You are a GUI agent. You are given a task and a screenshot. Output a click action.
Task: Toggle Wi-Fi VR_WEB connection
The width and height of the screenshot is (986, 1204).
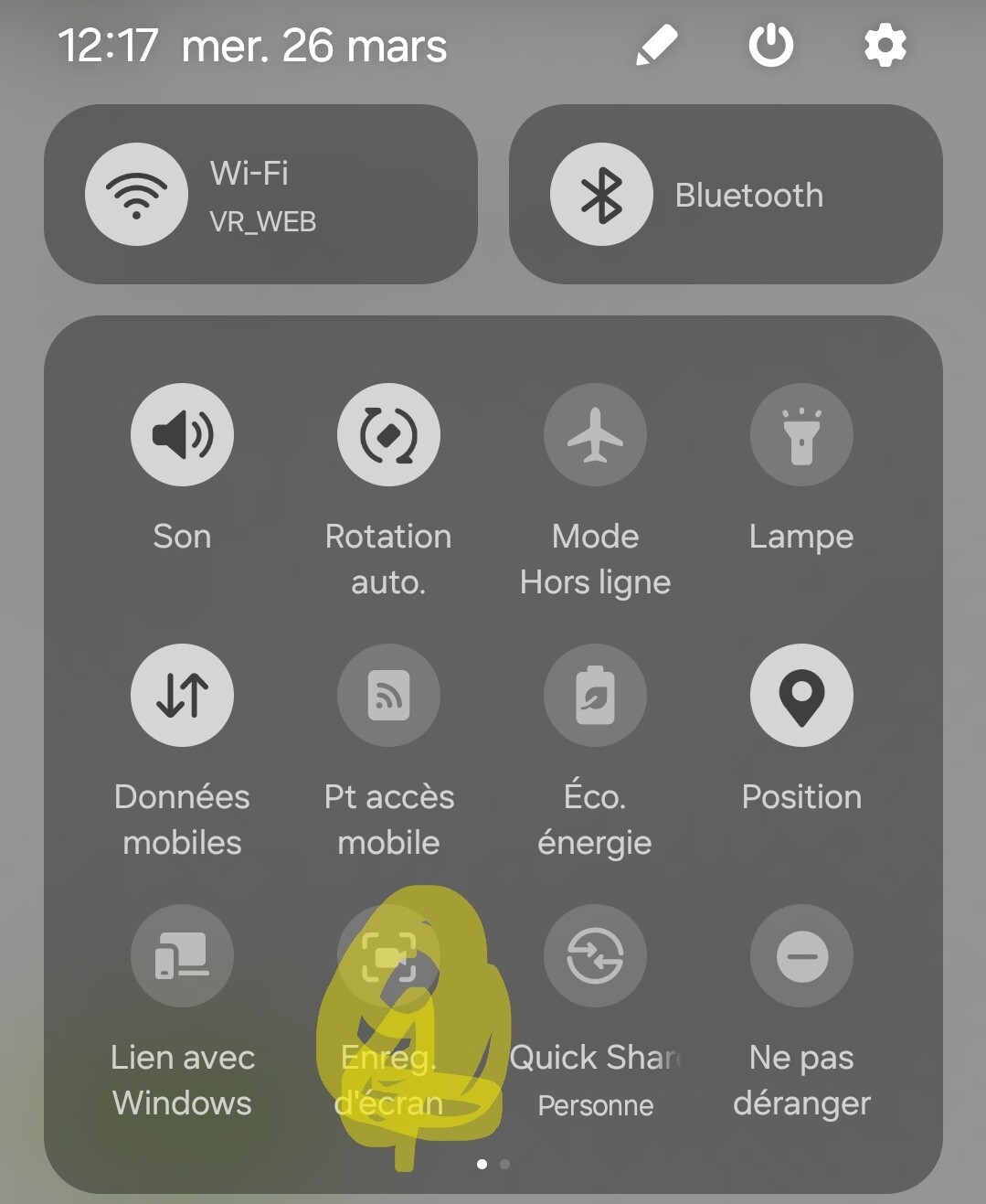[137, 195]
